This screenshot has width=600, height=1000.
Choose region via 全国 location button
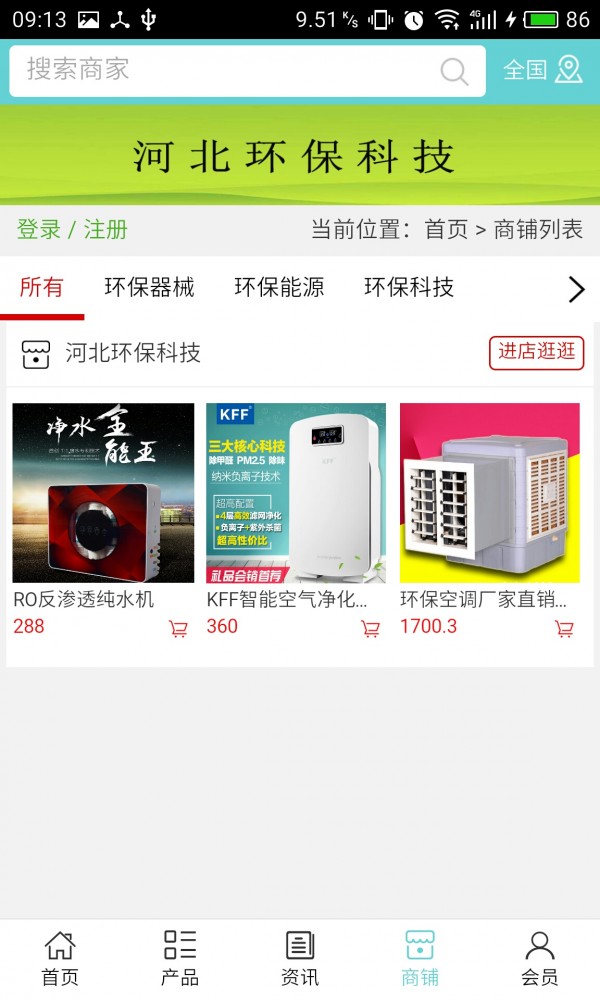[x=542, y=70]
